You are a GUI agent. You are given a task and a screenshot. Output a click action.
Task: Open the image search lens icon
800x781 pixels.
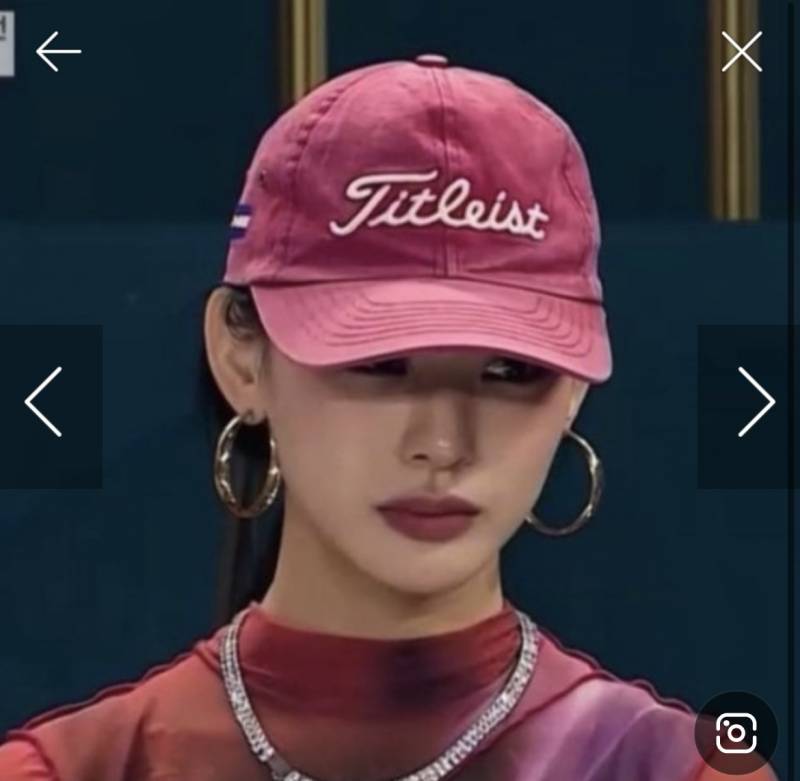736,733
